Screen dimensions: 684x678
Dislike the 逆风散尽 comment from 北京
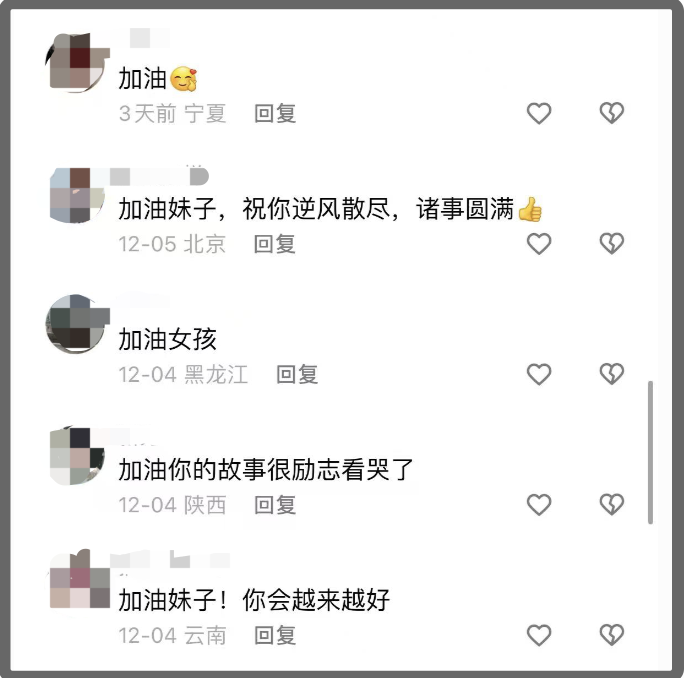(612, 243)
